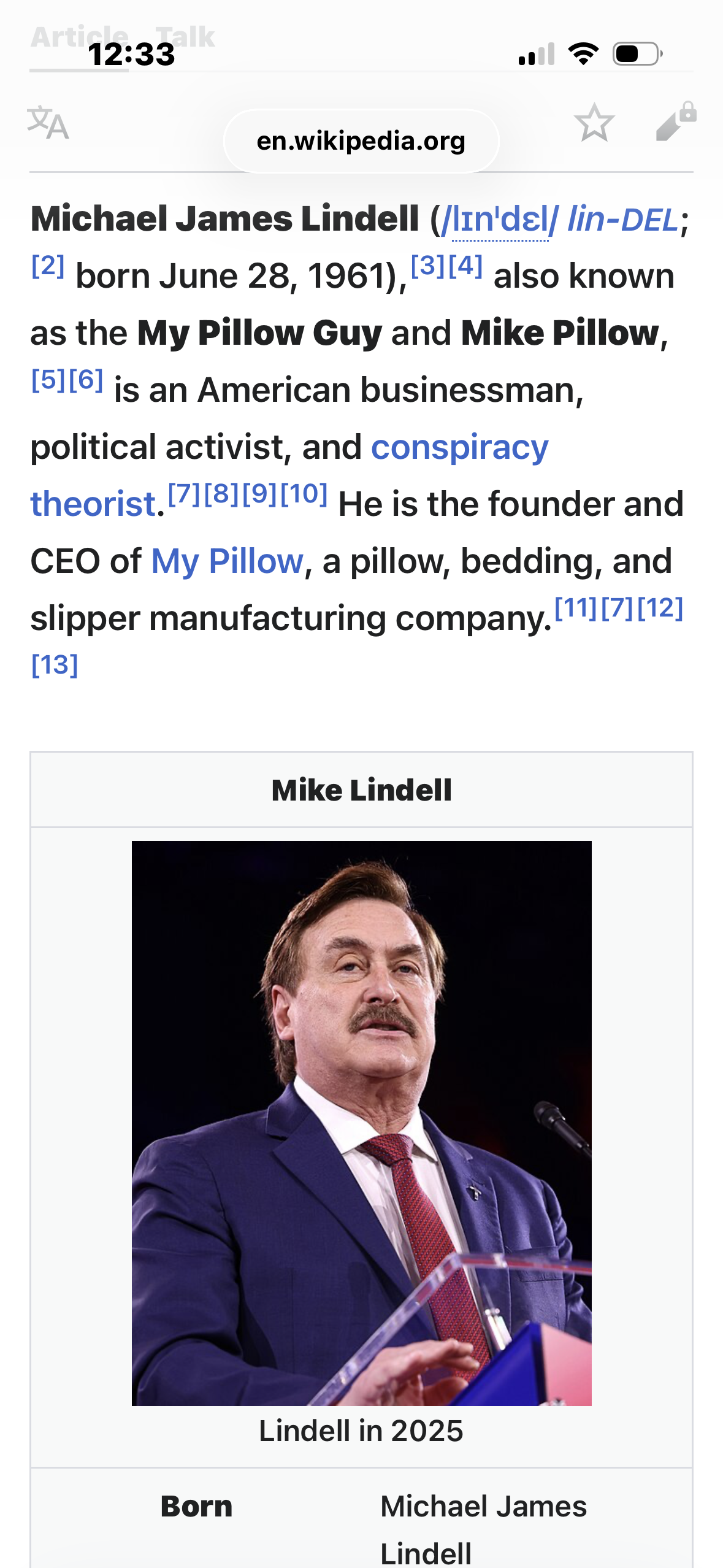
Task: Open the My Pillow article link
Action: [x=228, y=561]
